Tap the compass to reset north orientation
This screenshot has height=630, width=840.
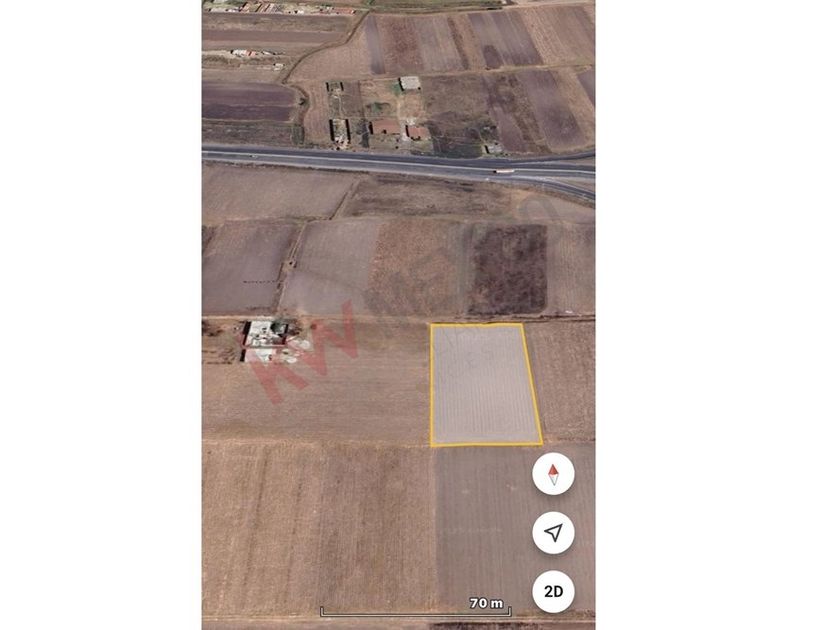[553, 474]
